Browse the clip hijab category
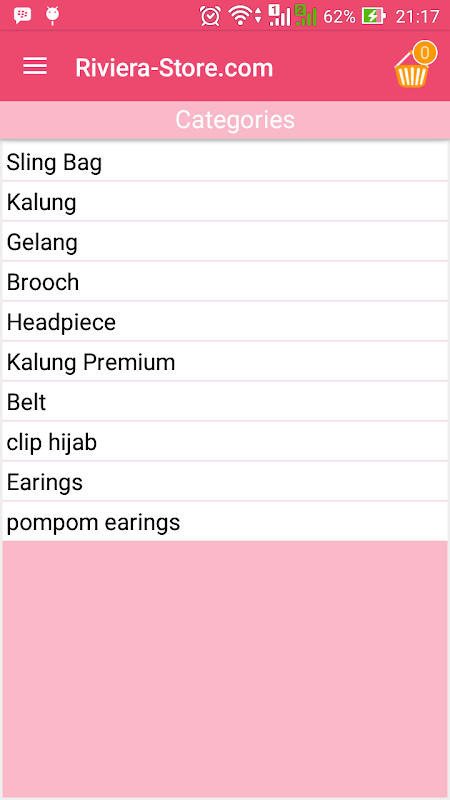Image resolution: width=450 pixels, height=800 pixels. [225, 442]
